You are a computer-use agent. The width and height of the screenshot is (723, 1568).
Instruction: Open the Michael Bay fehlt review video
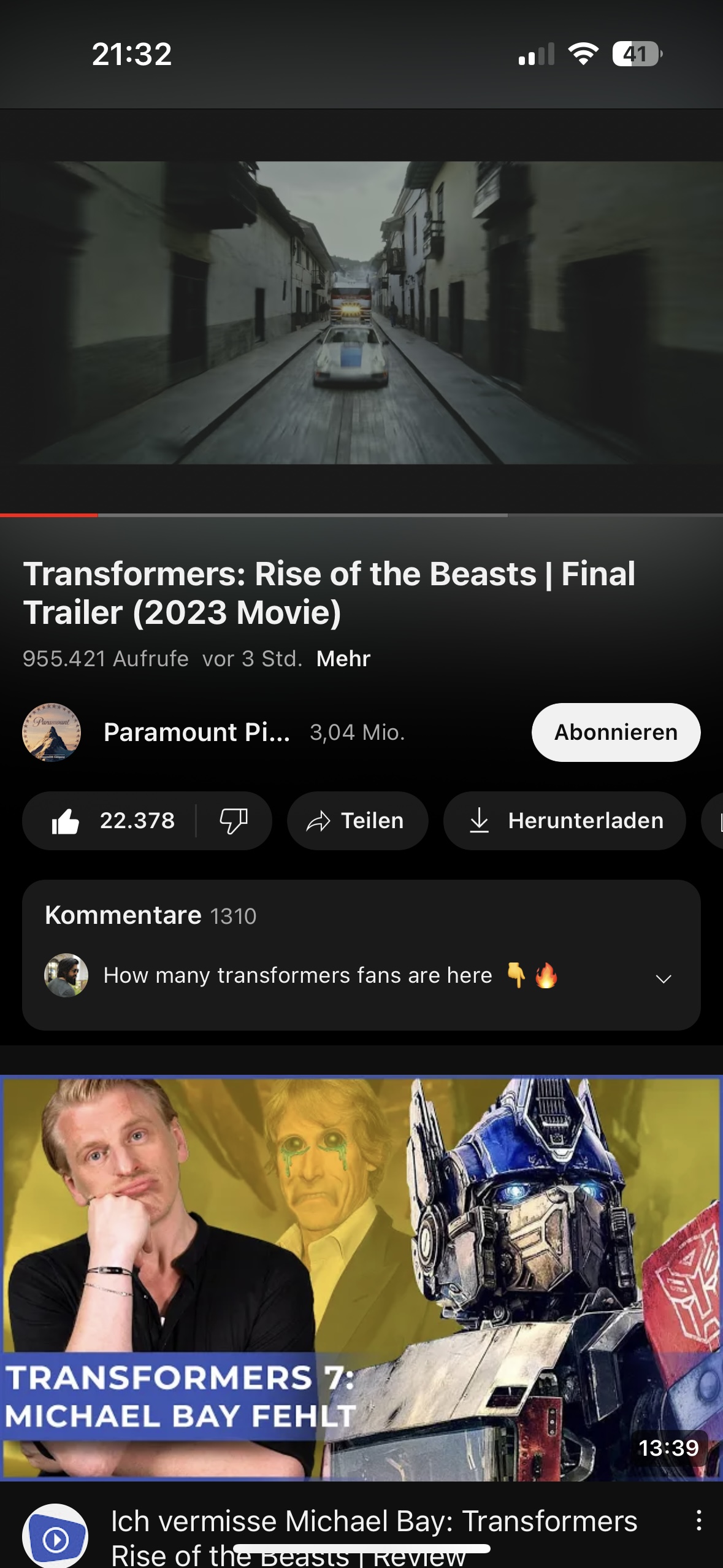(x=361, y=1278)
